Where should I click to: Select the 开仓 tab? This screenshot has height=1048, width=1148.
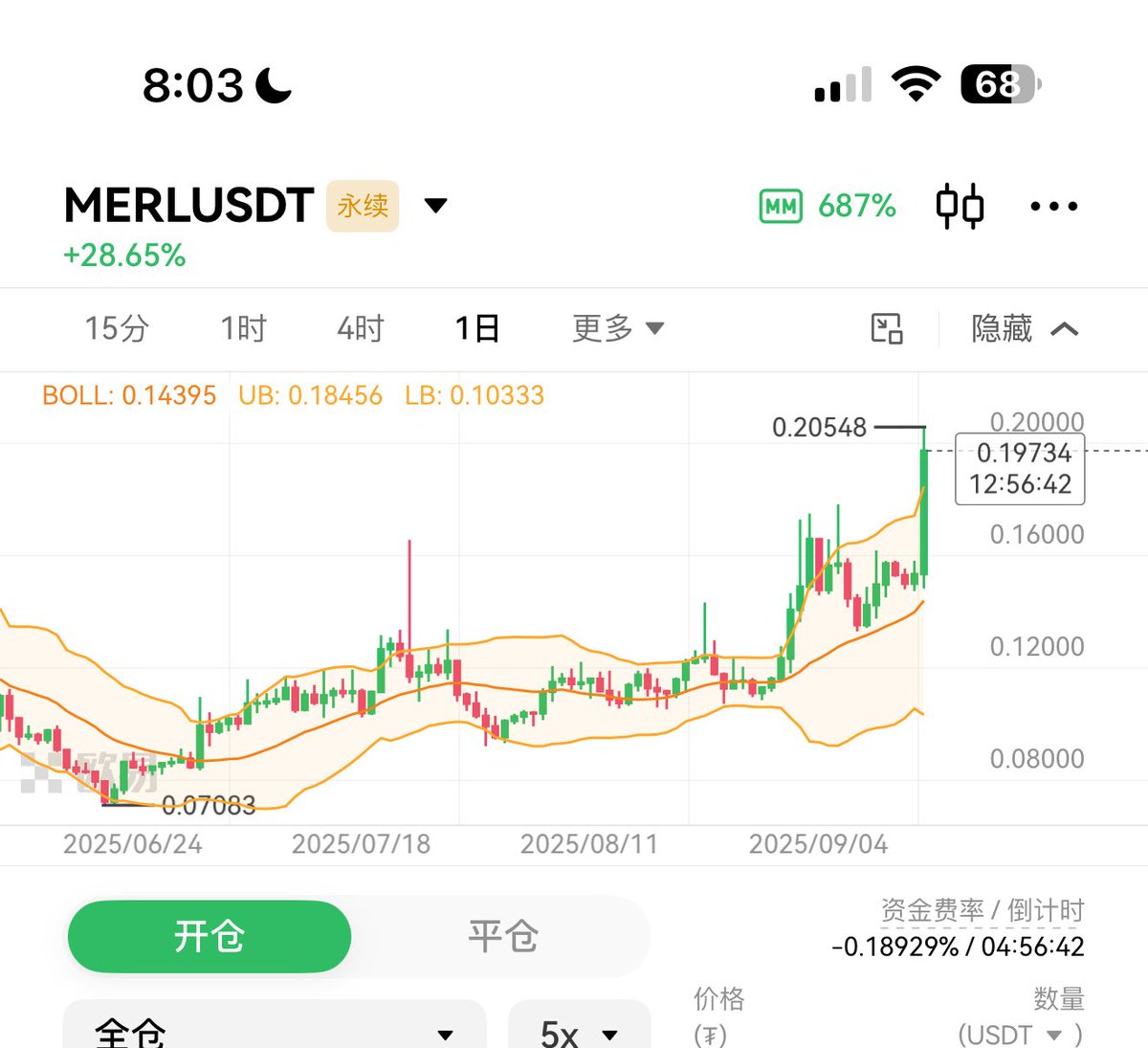(210, 936)
